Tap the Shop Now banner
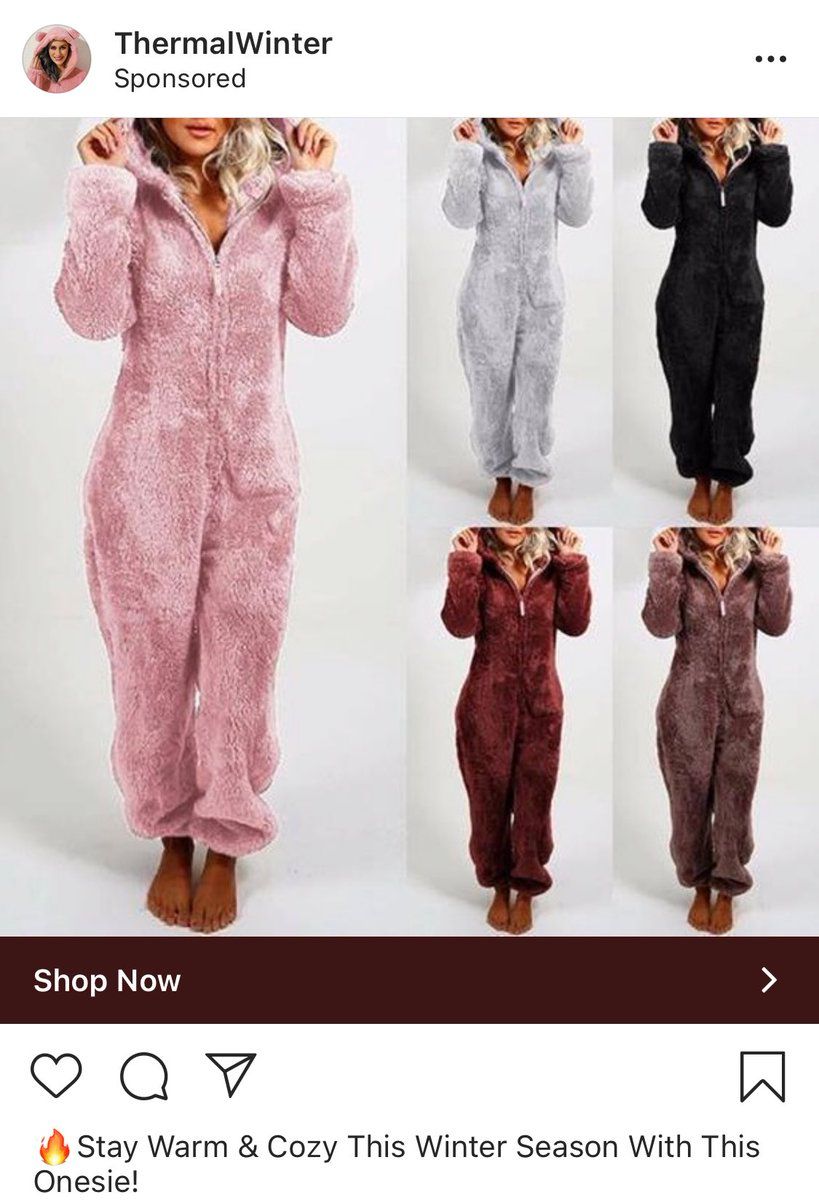Viewport: 819px width, 1200px height. click(x=409, y=980)
